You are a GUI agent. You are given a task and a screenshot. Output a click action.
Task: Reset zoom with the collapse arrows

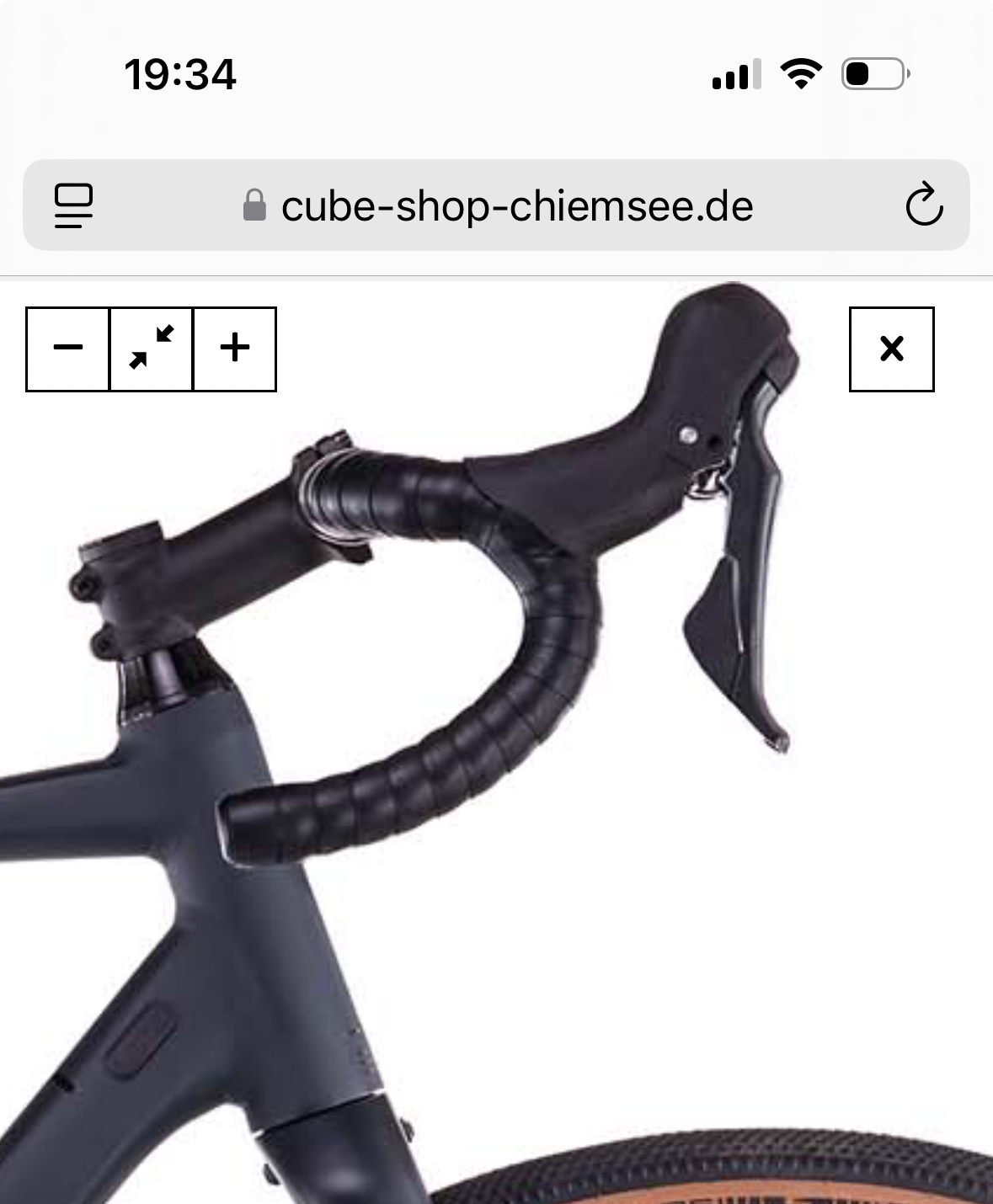coord(152,349)
